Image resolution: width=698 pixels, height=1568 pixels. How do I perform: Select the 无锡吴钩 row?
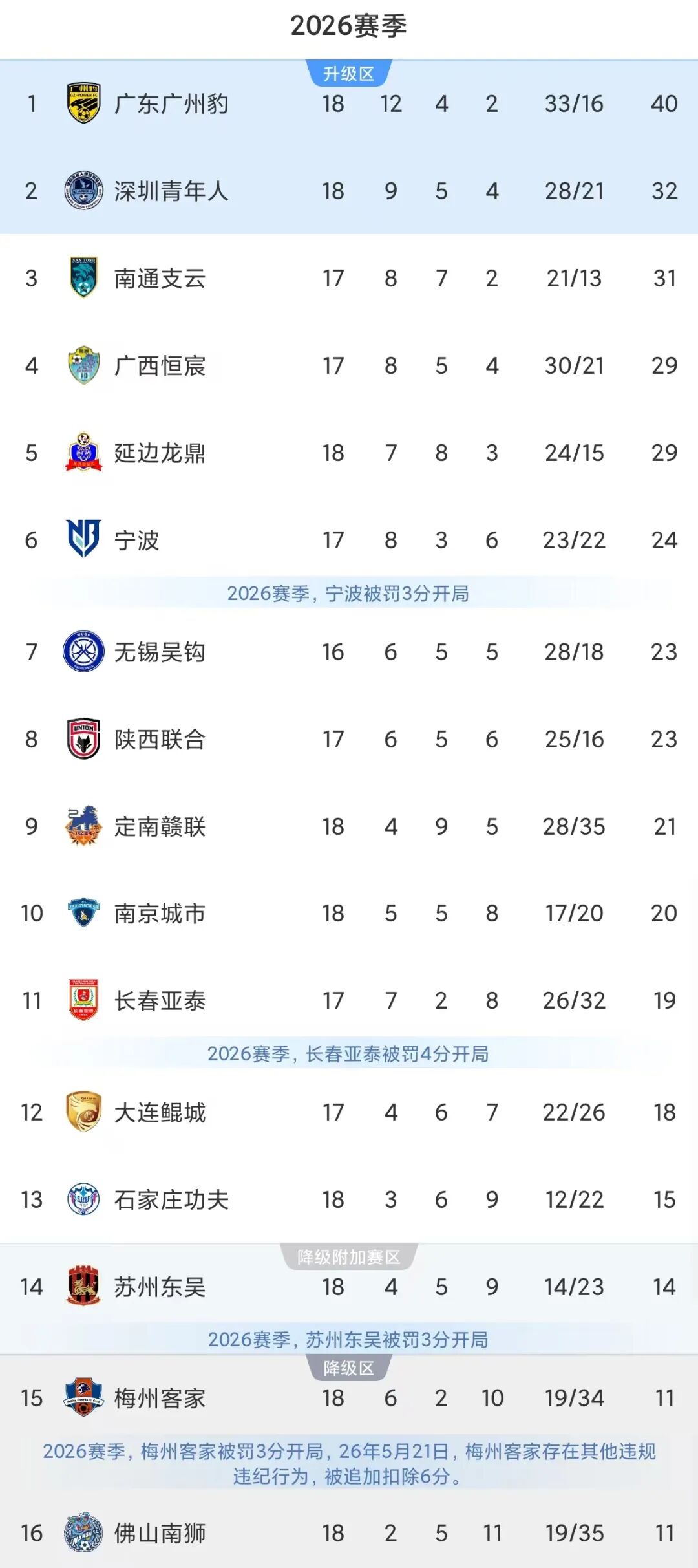349,652
